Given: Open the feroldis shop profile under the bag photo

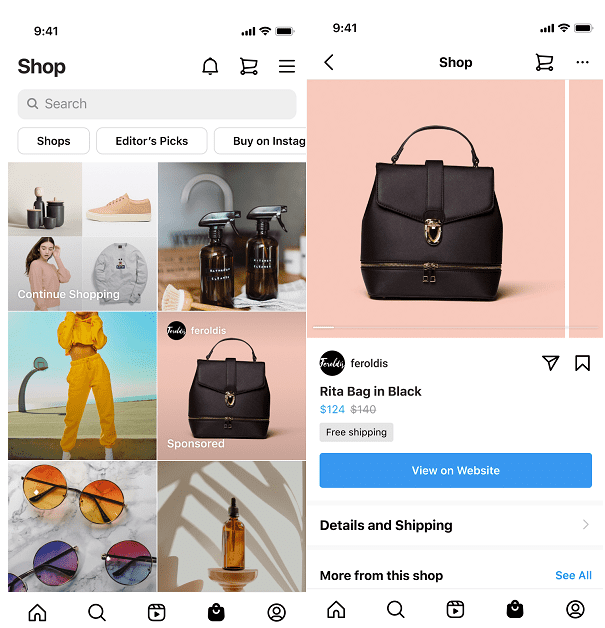Looking at the screenshot, I should click(x=354, y=363).
